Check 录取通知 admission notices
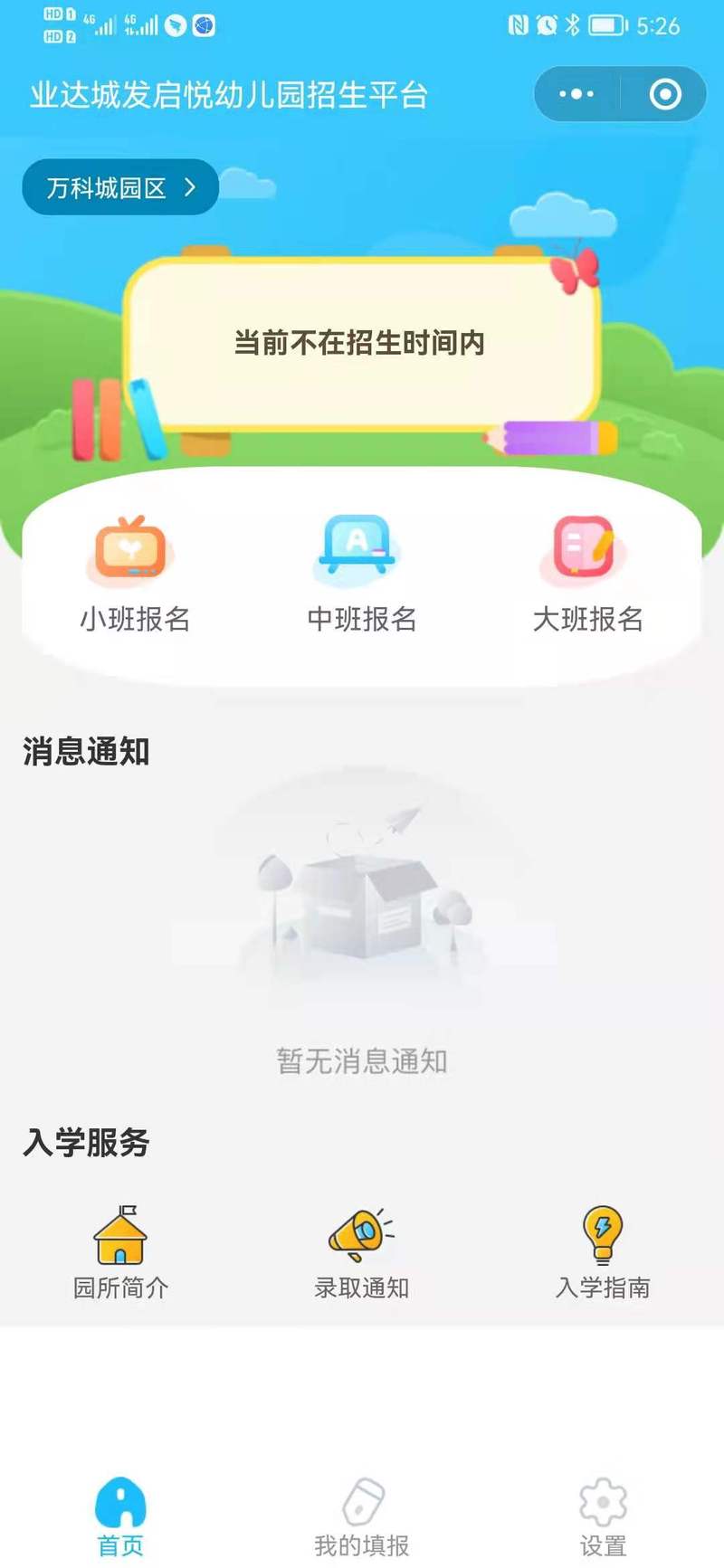 pyautogui.click(x=361, y=1253)
